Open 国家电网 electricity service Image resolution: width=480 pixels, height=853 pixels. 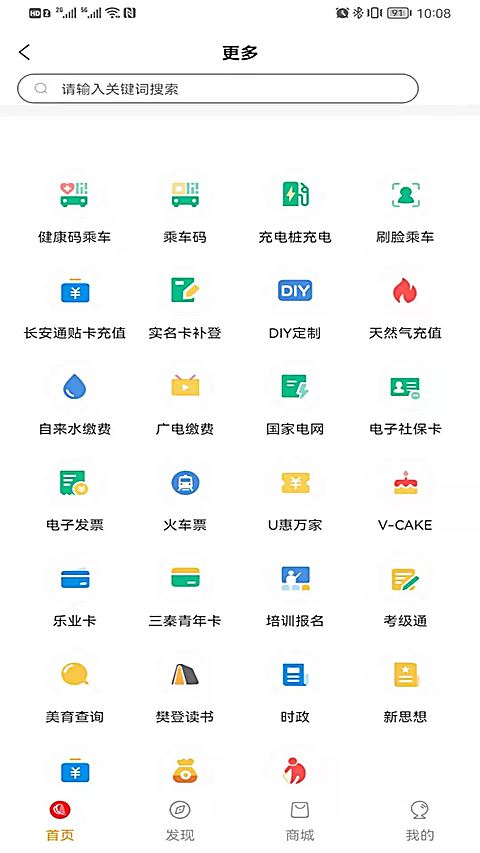pos(295,403)
